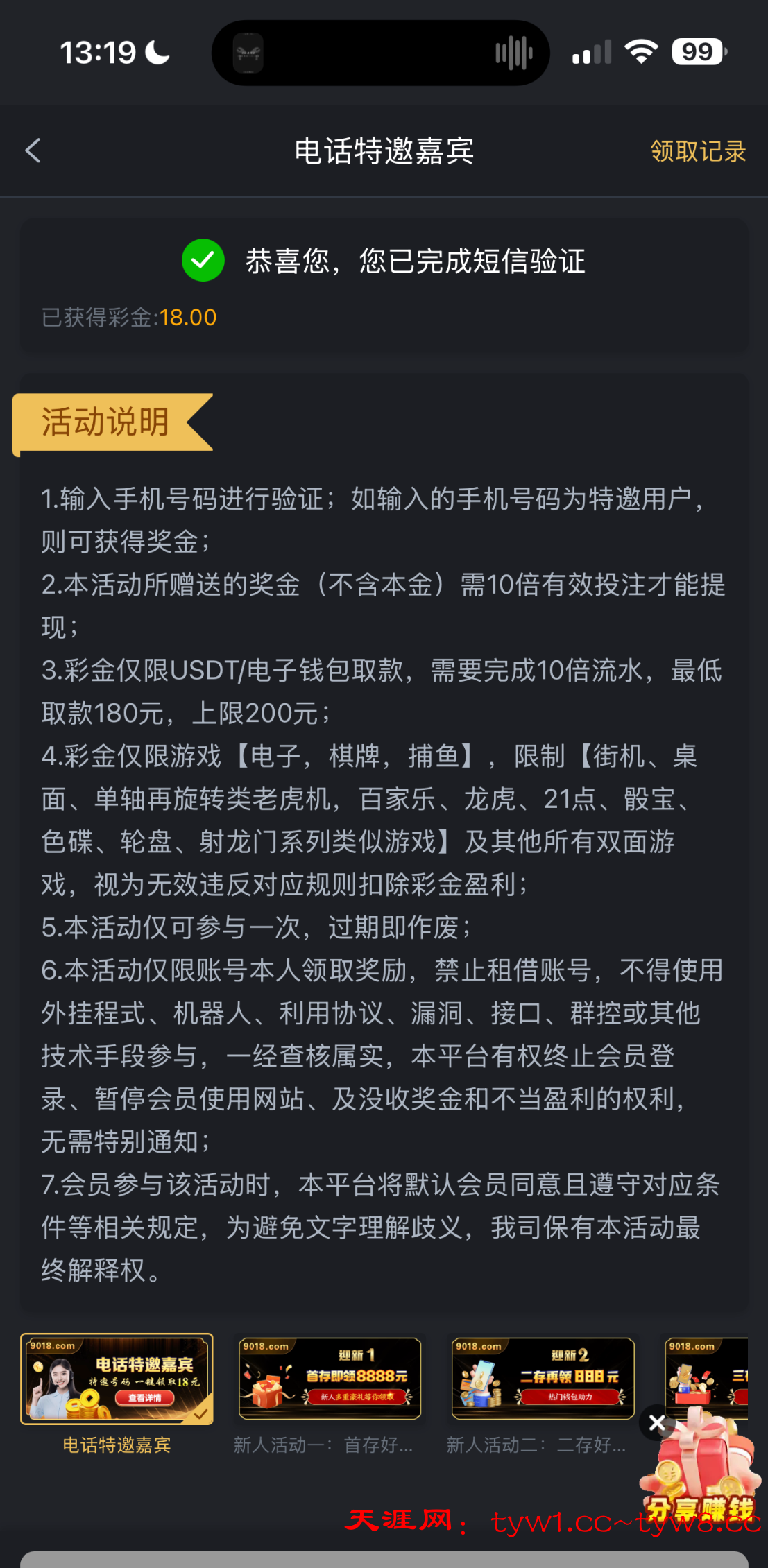The width and height of the screenshot is (768, 1568).
Task: Go back using the top-left arrow
Action: pyautogui.click(x=33, y=150)
